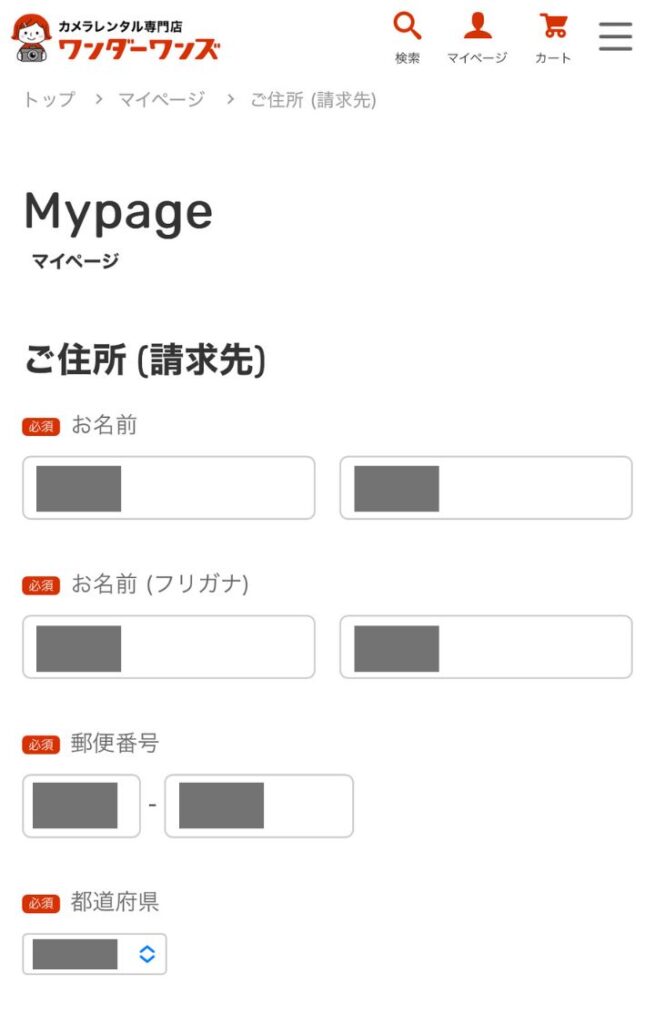The height and width of the screenshot is (1024, 655).
Task: Select the second 郵便番号 box
Action: (259, 806)
